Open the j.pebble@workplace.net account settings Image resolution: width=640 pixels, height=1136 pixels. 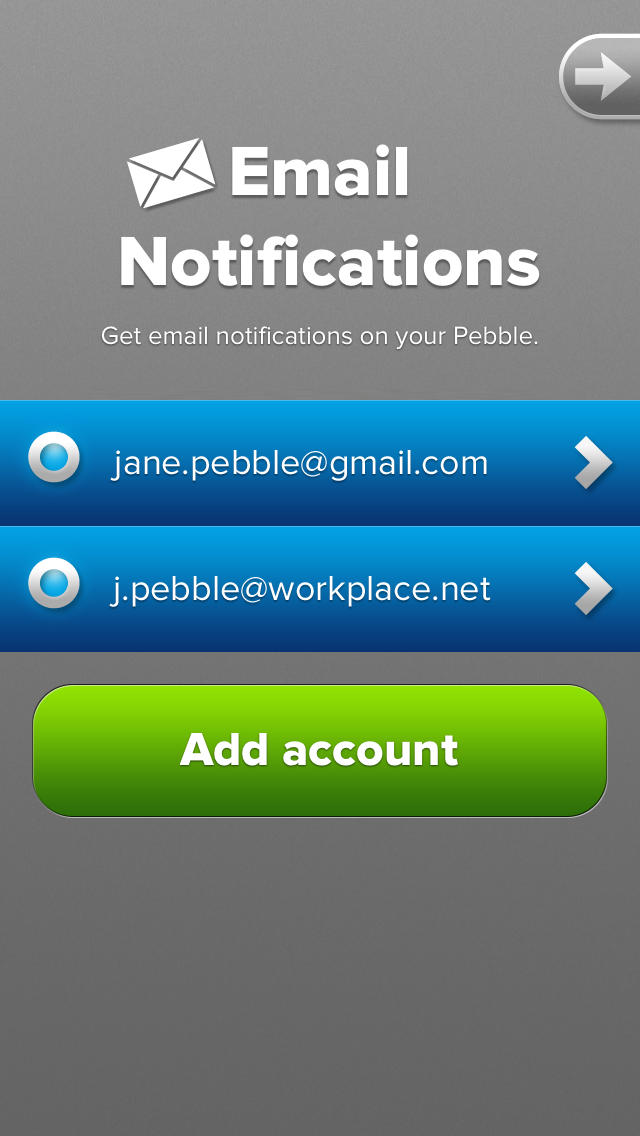[592, 590]
